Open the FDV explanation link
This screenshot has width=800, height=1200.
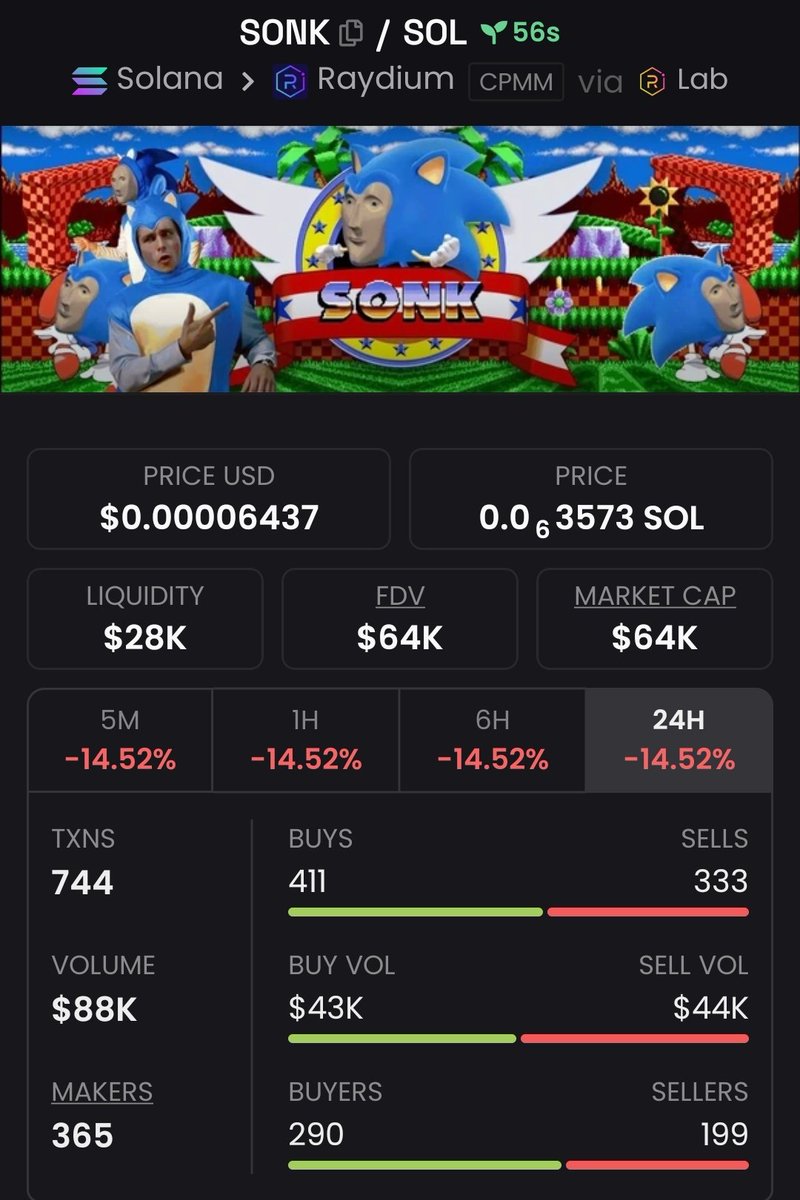pyautogui.click(x=400, y=596)
